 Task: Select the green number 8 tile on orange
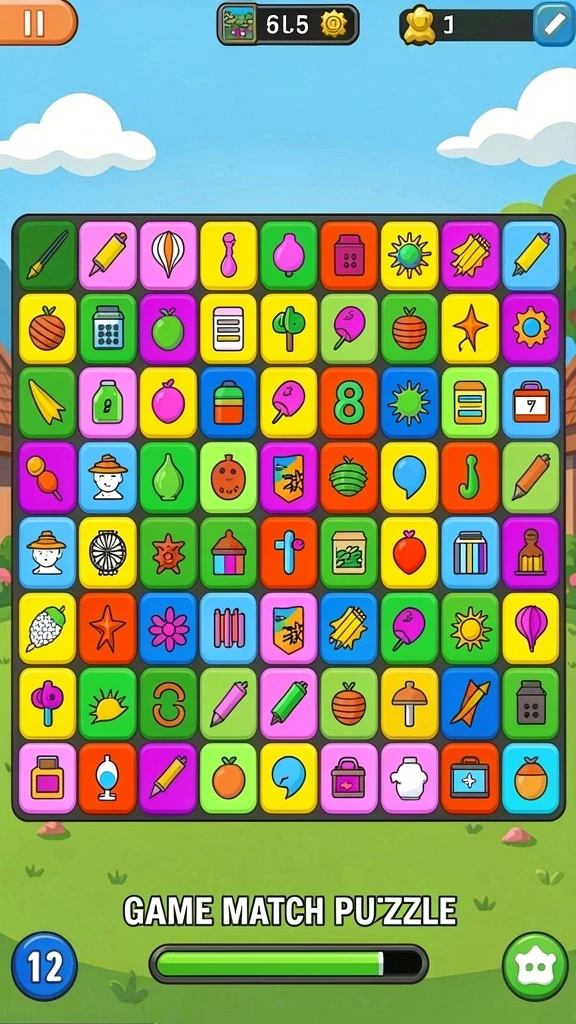pyautogui.click(x=349, y=403)
